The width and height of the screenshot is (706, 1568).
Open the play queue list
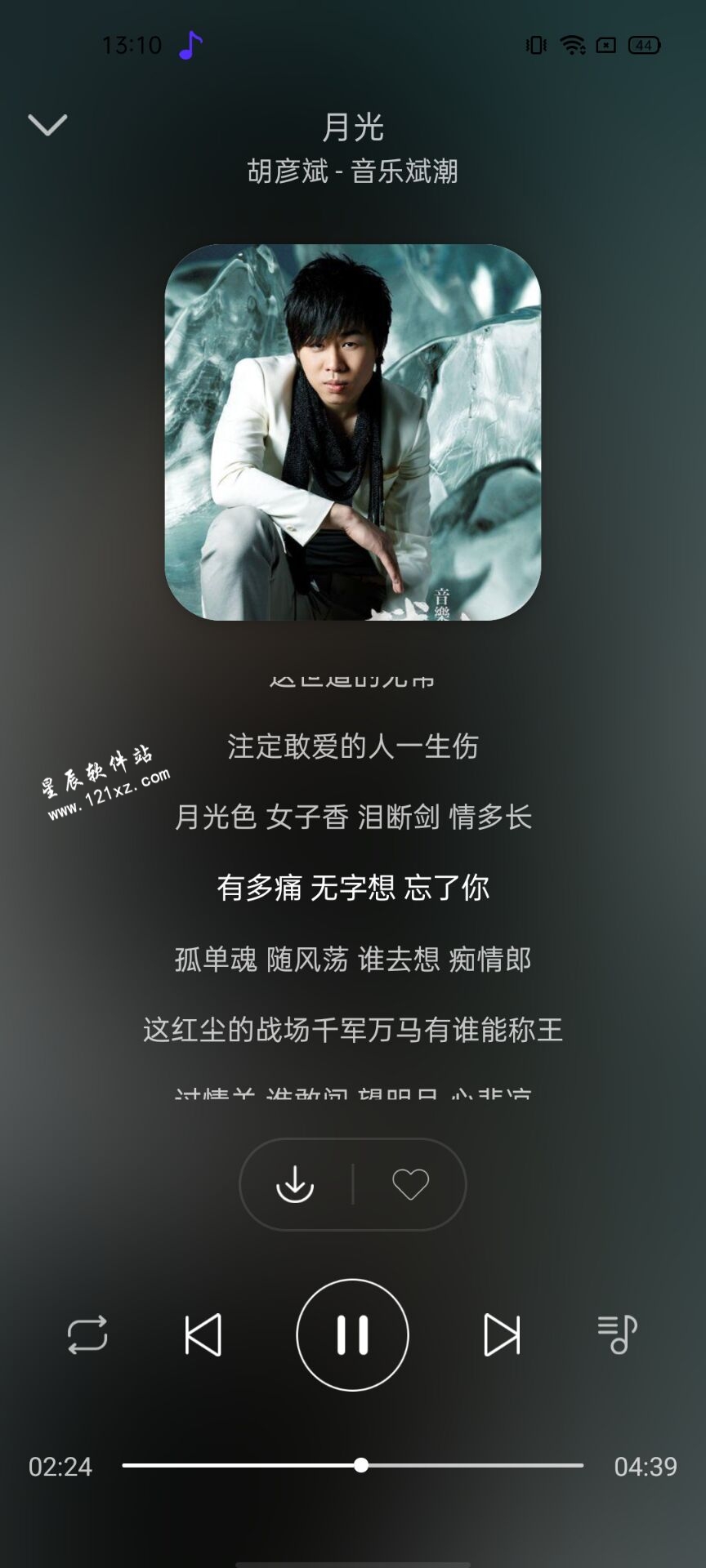(x=617, y=1334)
